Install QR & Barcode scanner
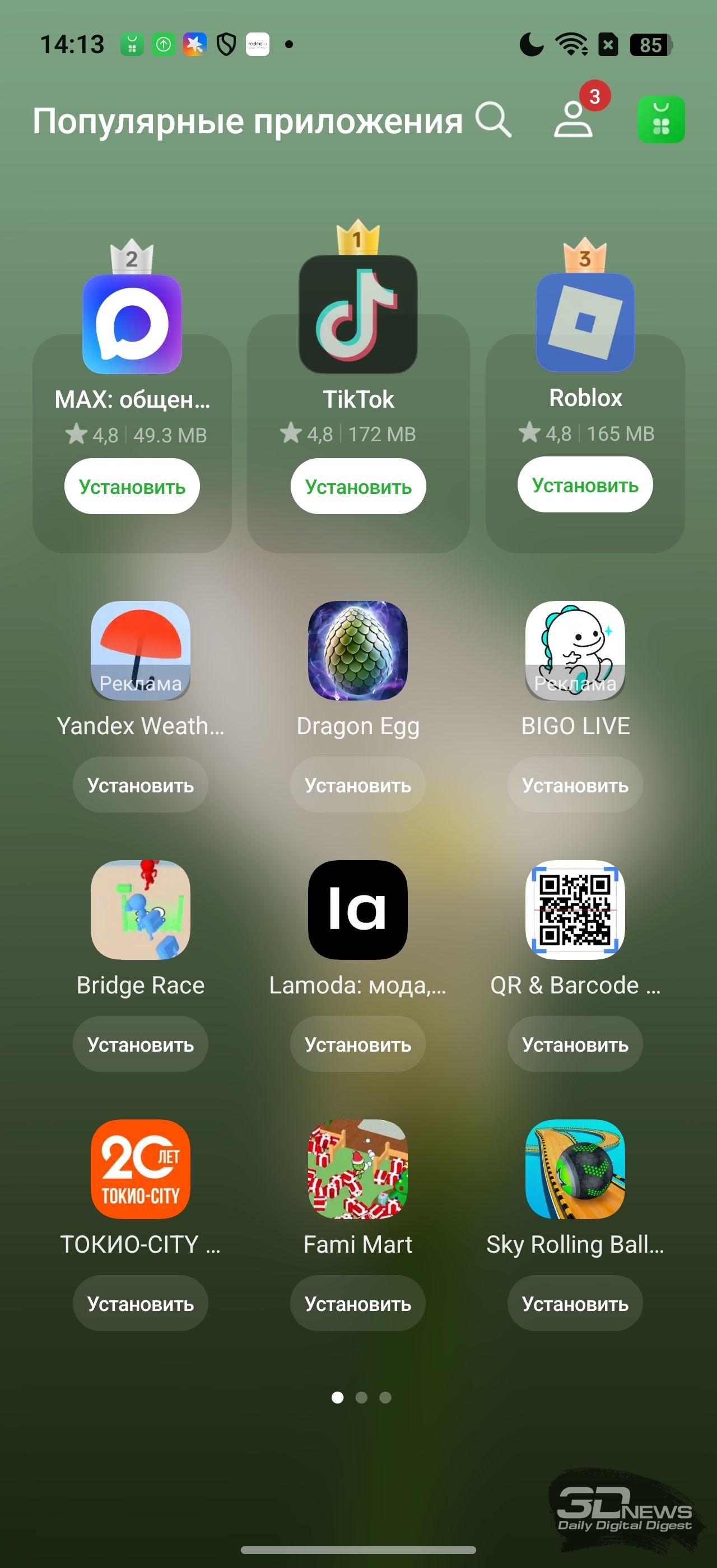Image resolution: width=717 pixels, height=1568 pixels. (x=575, y=1044)
